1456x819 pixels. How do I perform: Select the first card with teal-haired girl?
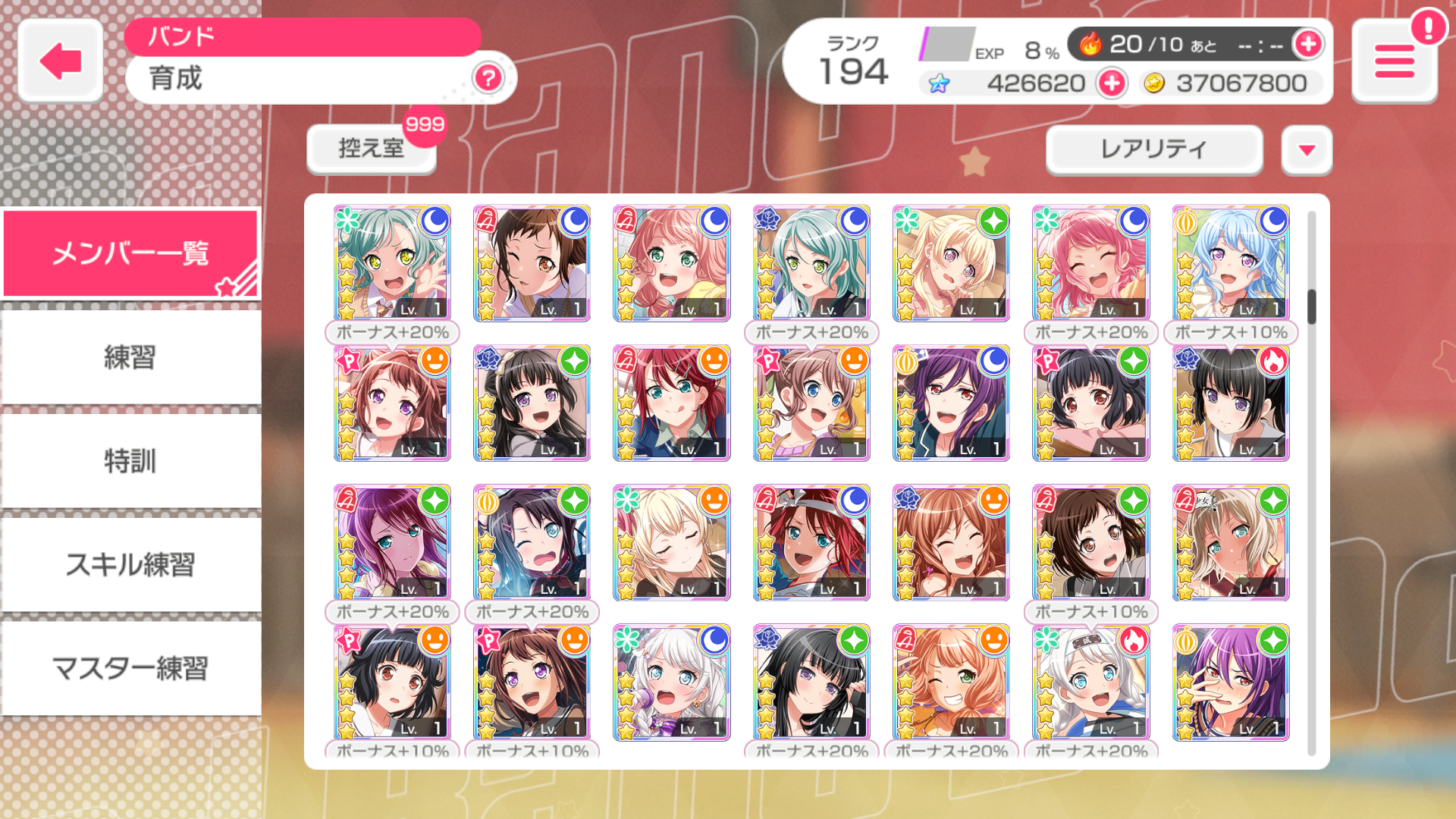tap(392, 263)
